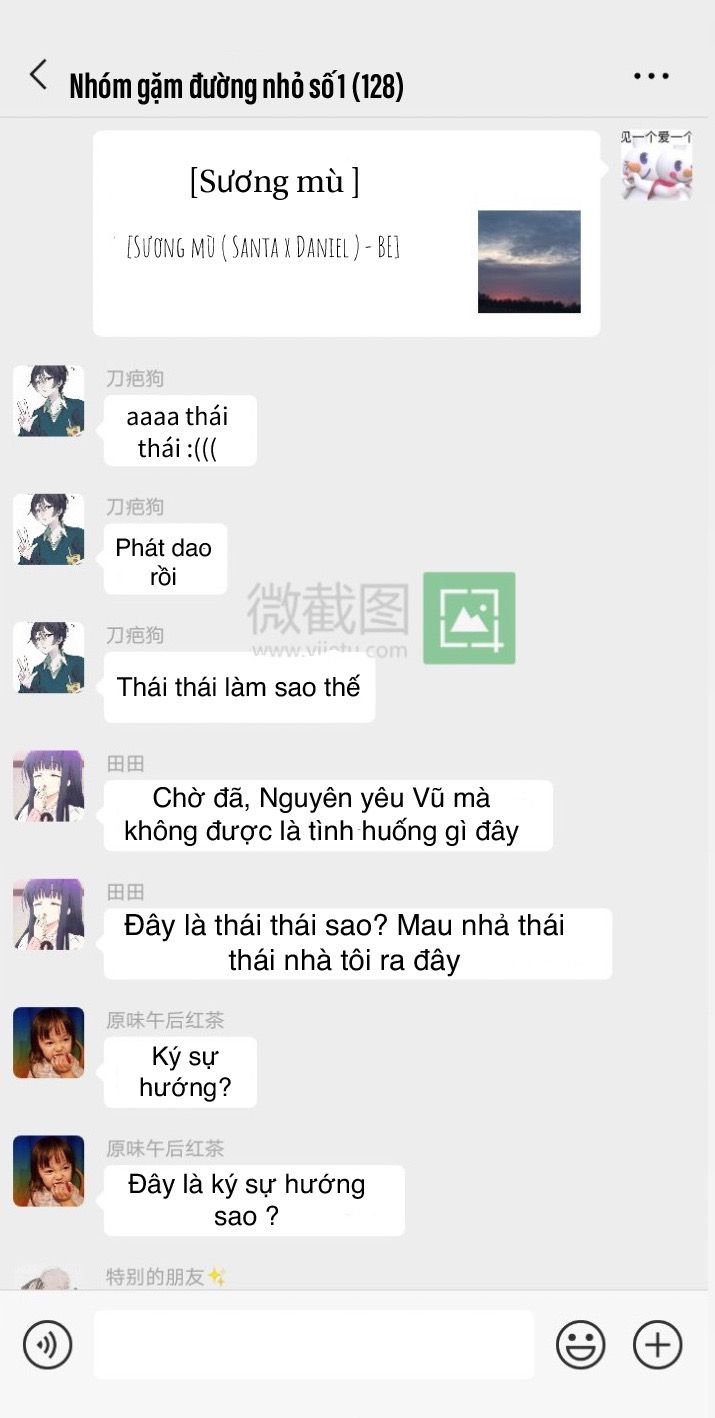The width and height of the screenshot is (715, 1418).
Task: Open avatar beside 'Ký sự hướng?' message
Action: click(x=48, y=1042)
